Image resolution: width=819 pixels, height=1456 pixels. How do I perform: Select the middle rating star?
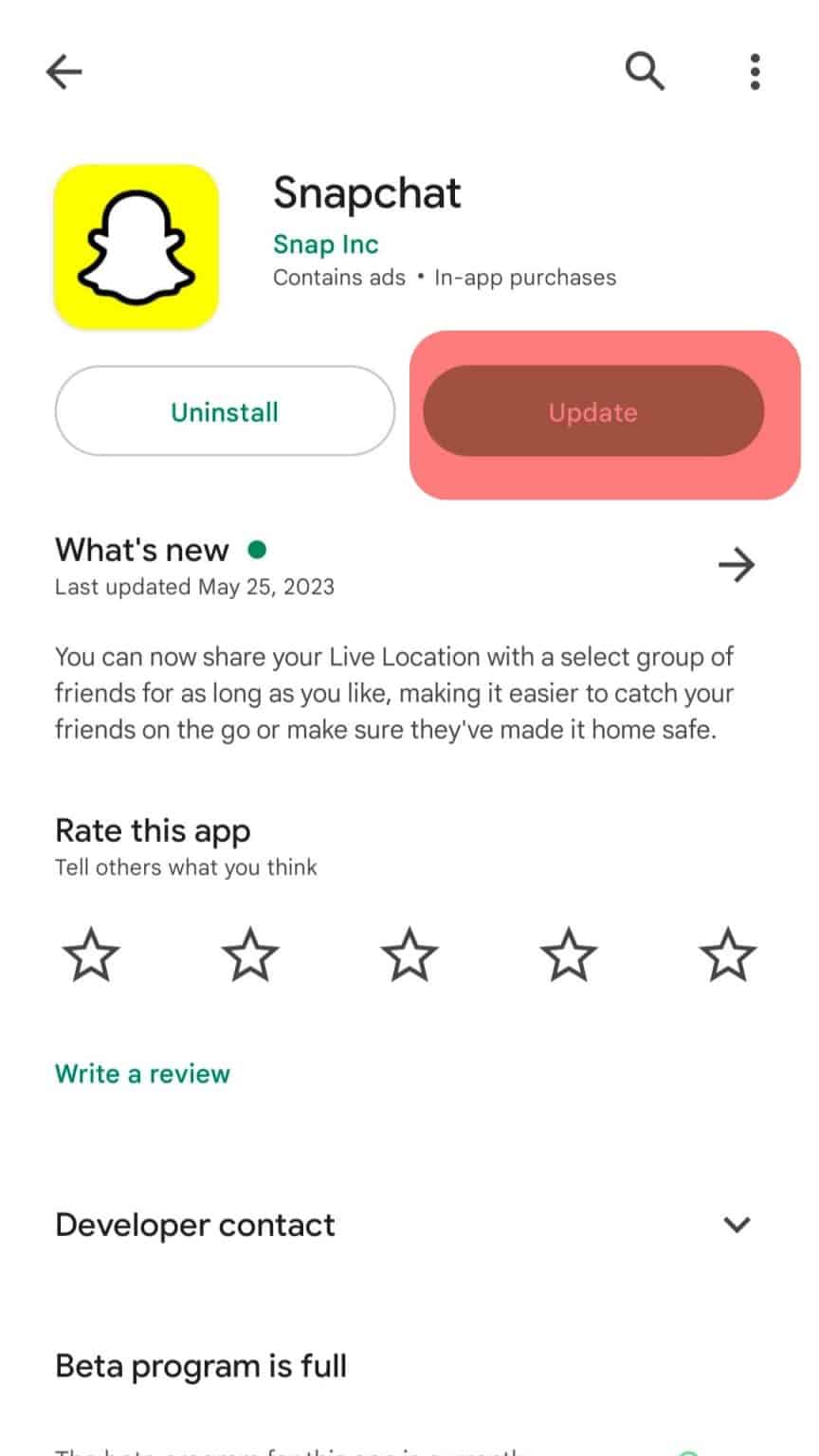409,955
